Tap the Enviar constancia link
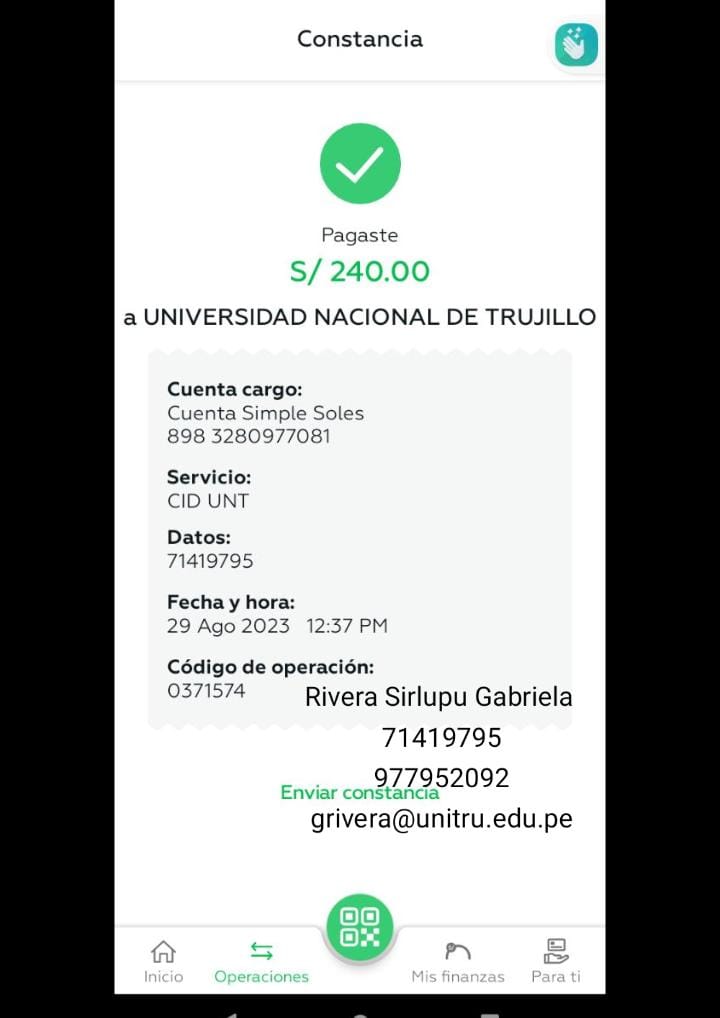This screenshot has width=720, height=1018. pyautogui.click(x=359, y=792)
